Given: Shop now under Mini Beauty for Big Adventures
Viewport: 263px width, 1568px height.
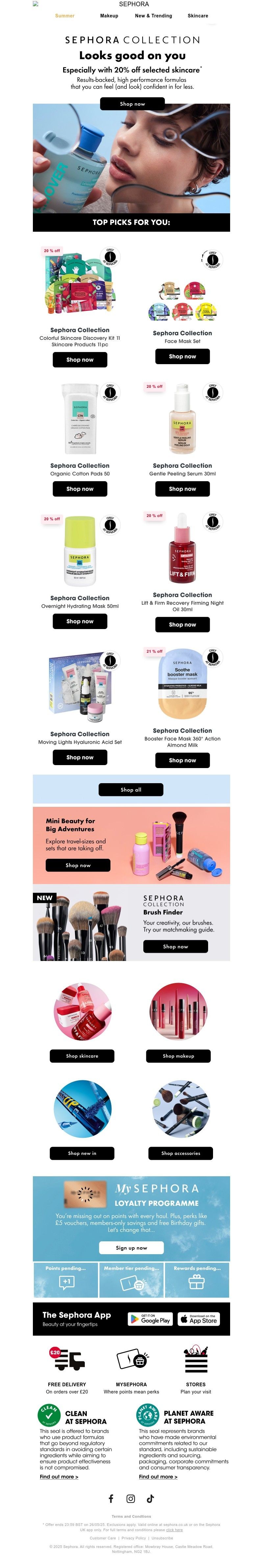Looking at the screenshot, I should coord(78,865).
